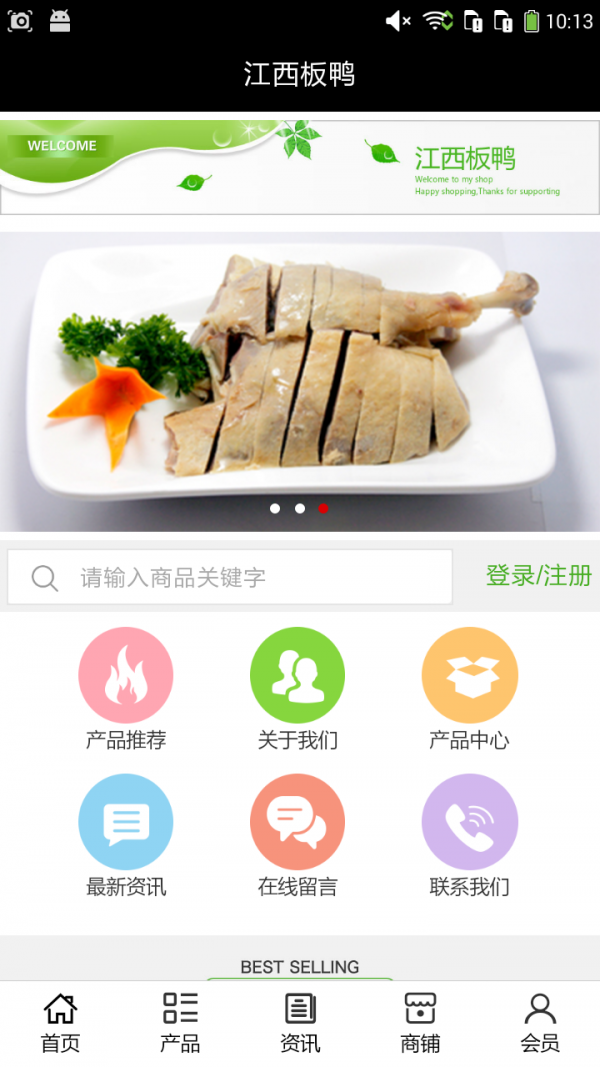This screenshot has width=600, height=1067.
Task: Open the duck dish carousel image
Action: click(300, 381)
